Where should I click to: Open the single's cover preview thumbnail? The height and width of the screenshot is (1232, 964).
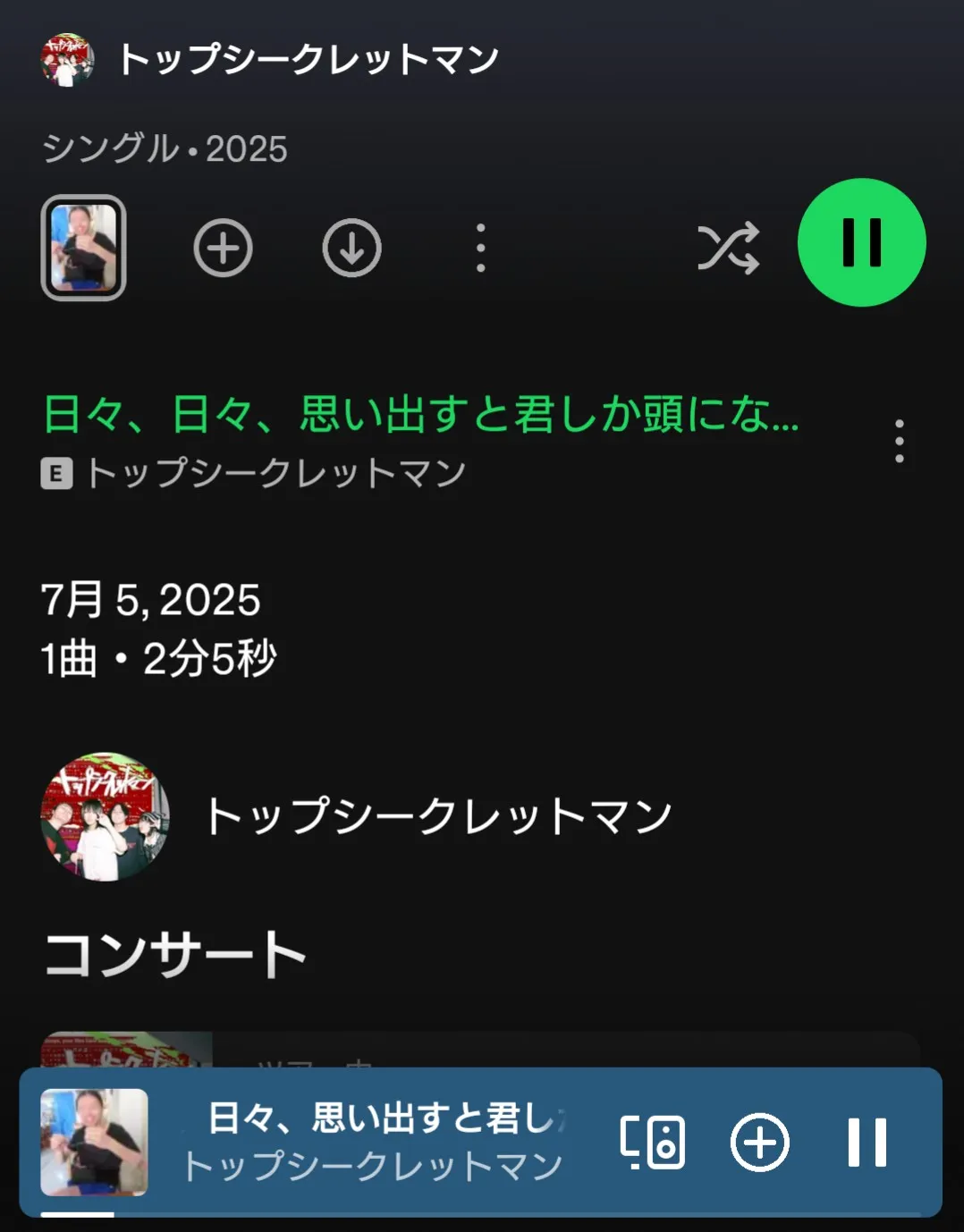(83, 248)
